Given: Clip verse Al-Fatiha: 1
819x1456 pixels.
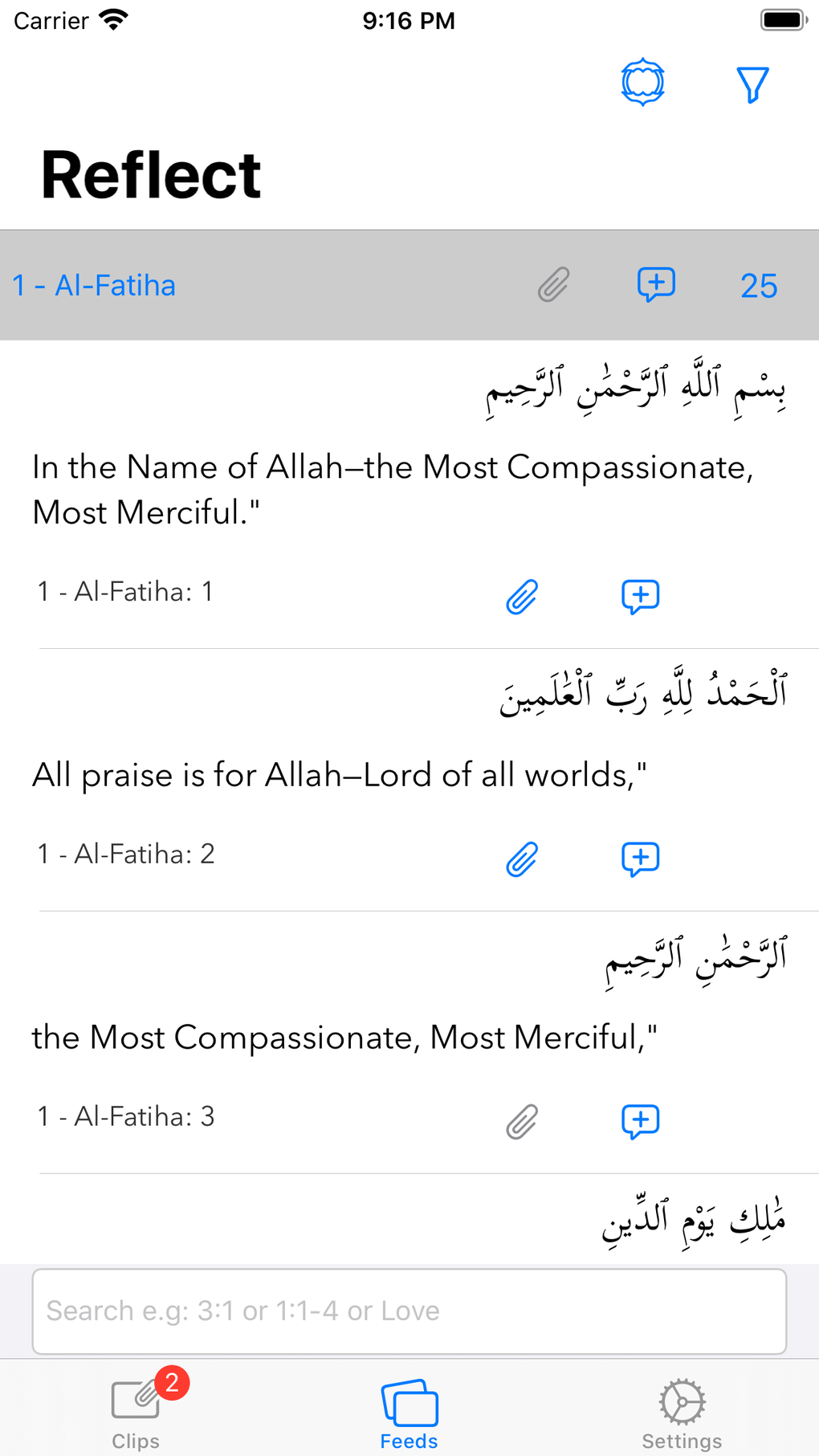Looking at the screenshot, I should [522, 597].
